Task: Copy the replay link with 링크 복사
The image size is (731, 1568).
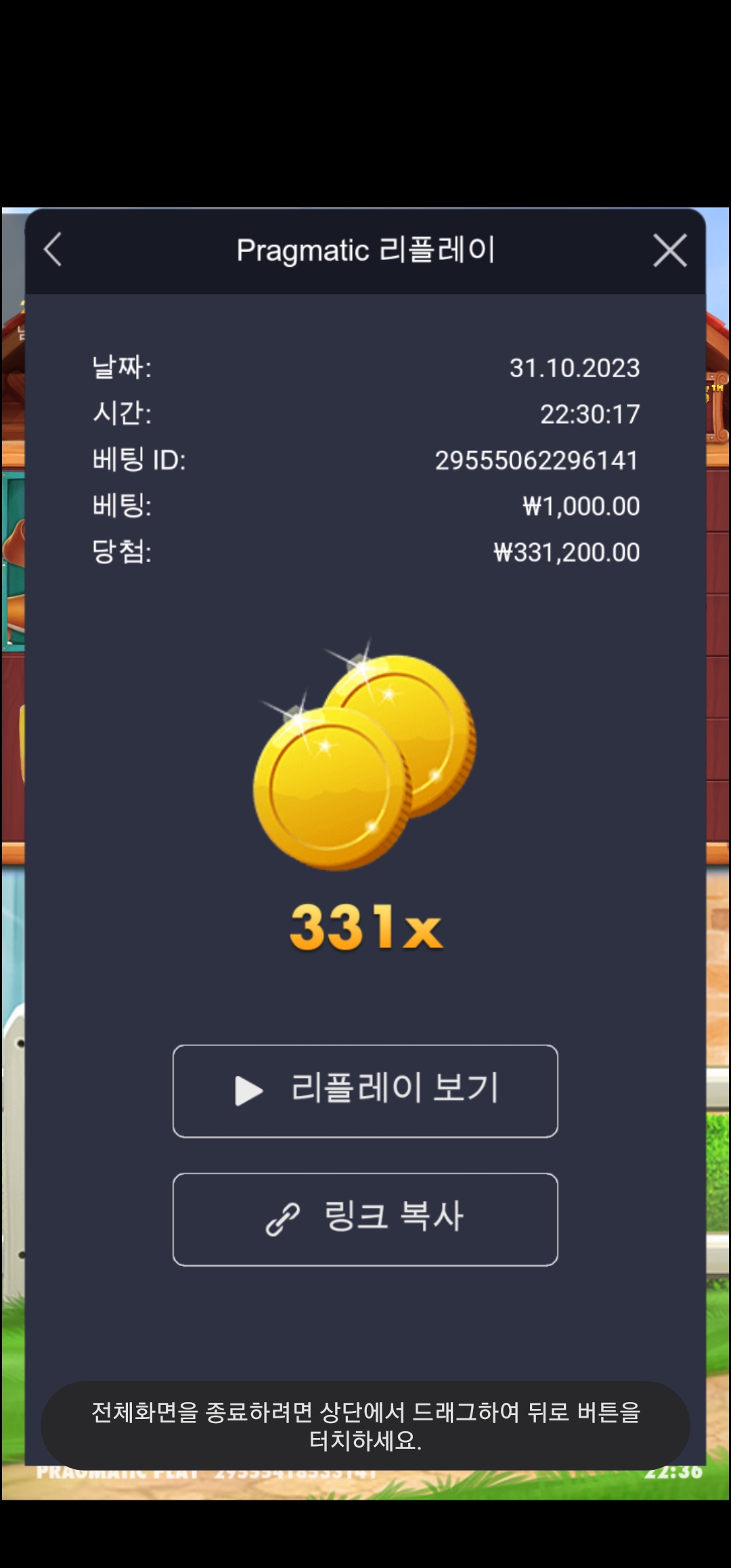Action: tap(365, 1219)
